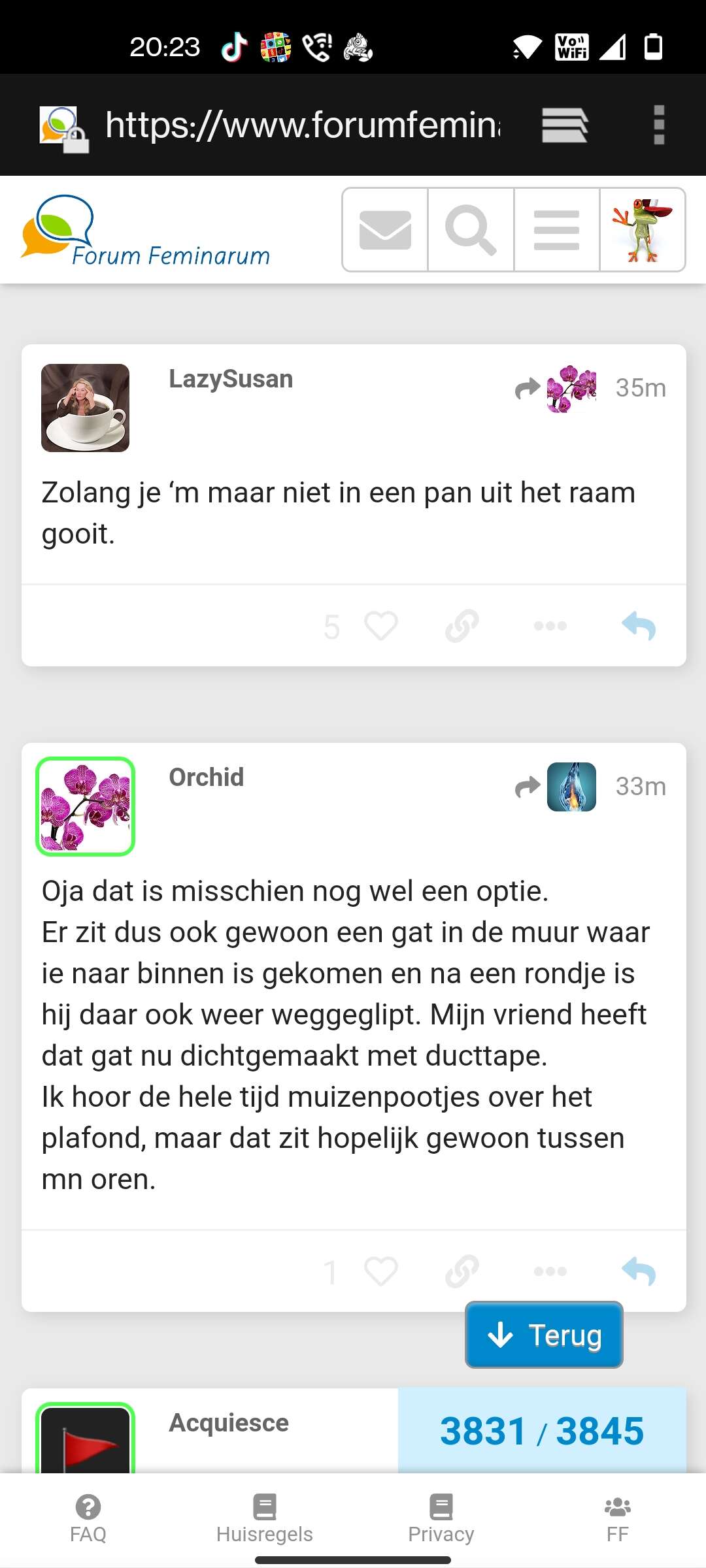
Task: Copy link to Orchid's post
Action: click(462, 1271)
